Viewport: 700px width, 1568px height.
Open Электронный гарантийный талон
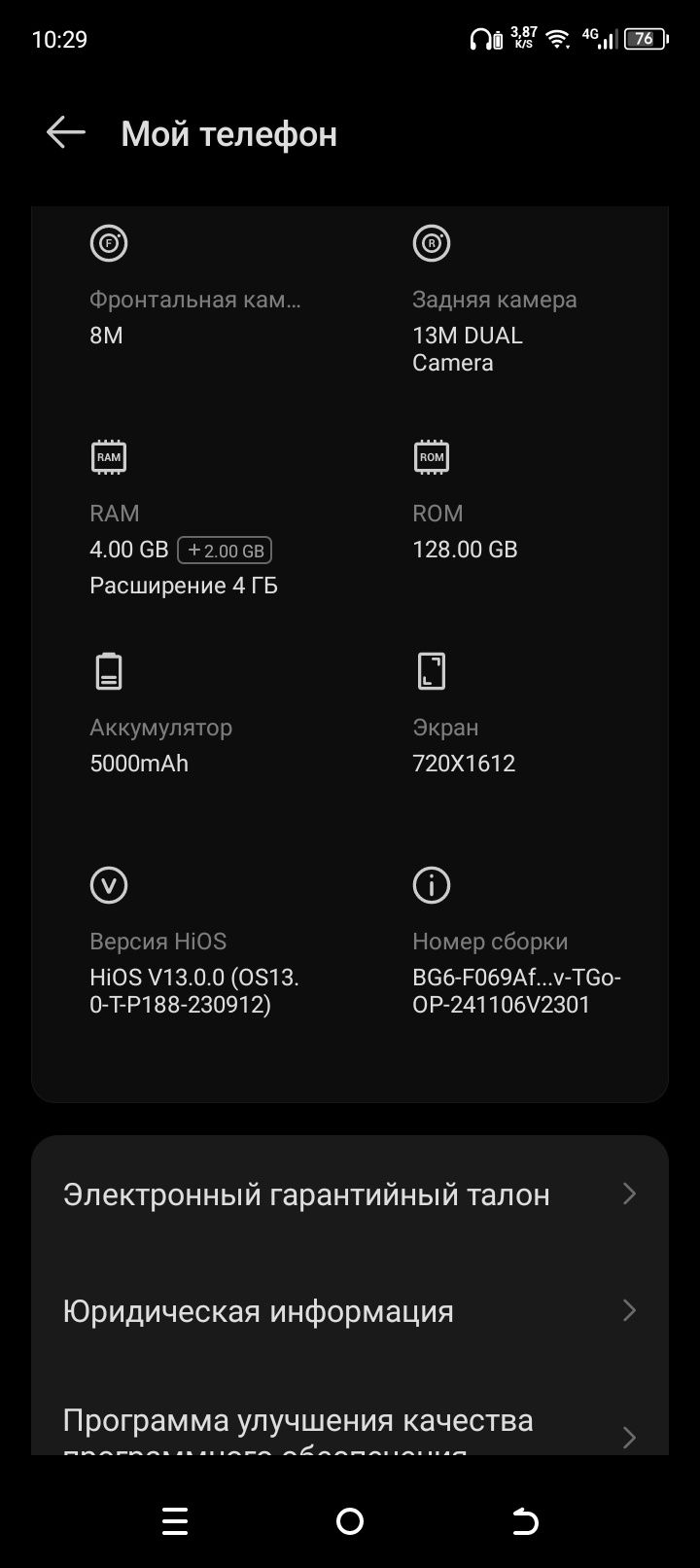pyautogui.click(x=350, y=1194)
